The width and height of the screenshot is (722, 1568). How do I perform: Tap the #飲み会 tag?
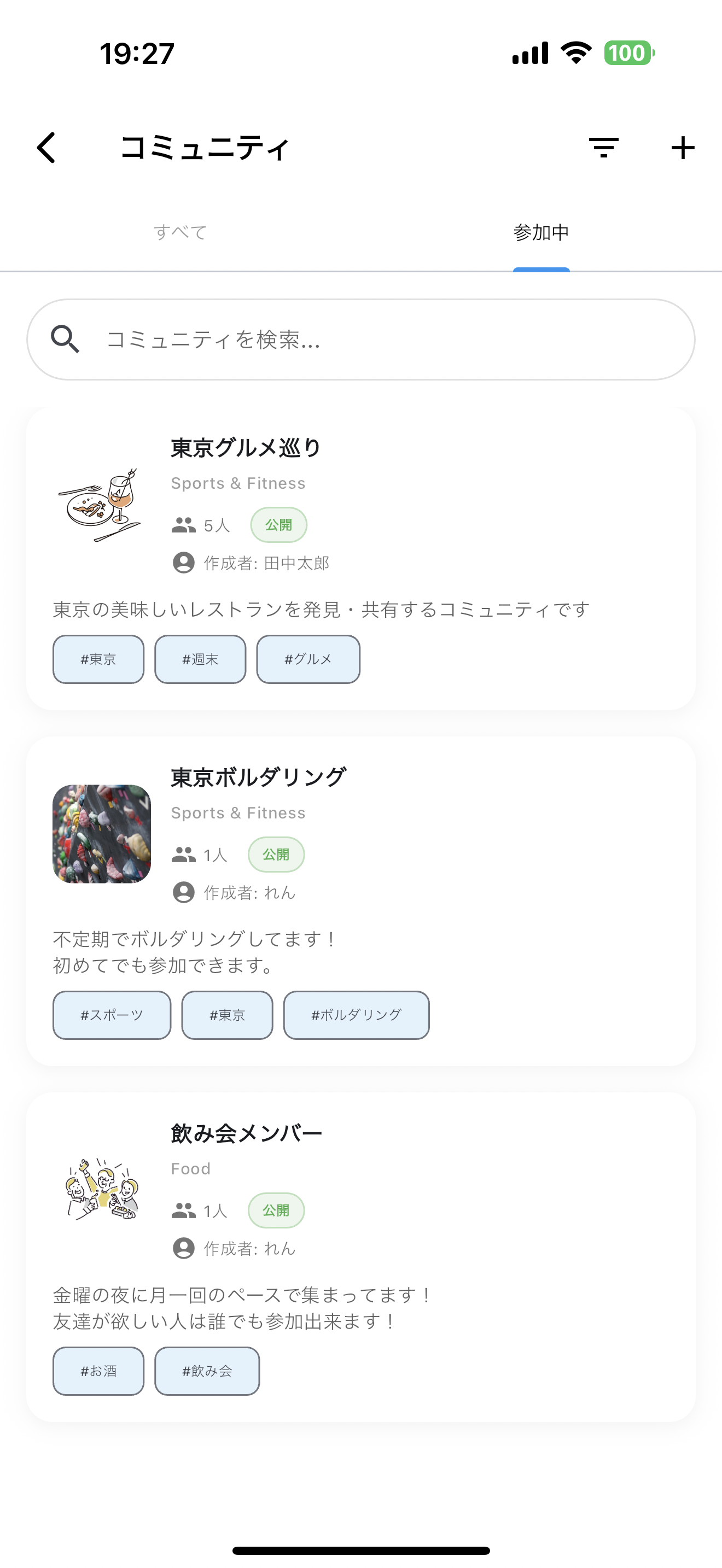pos(207,1371)
